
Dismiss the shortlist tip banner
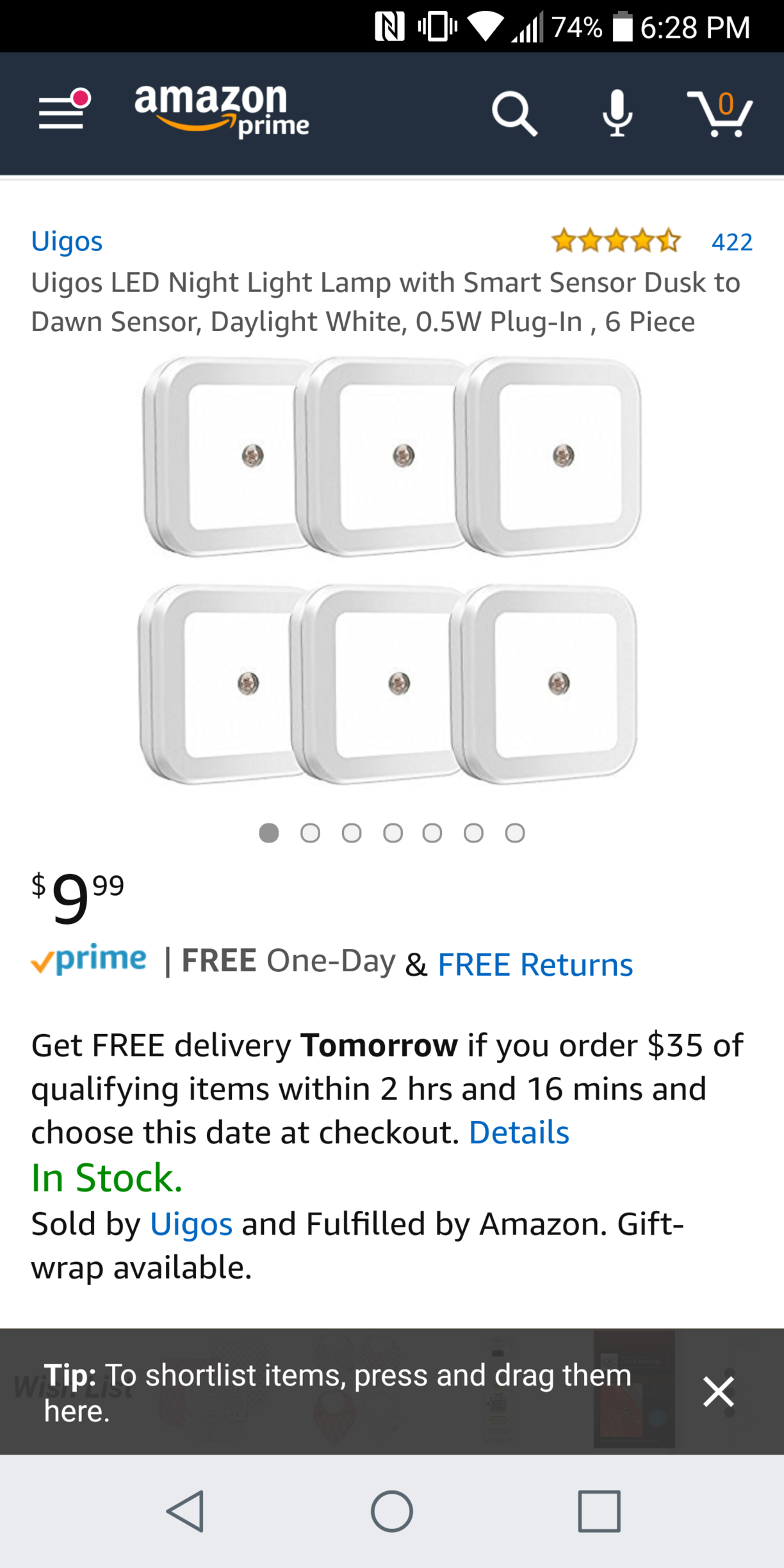pos(718,1392)
